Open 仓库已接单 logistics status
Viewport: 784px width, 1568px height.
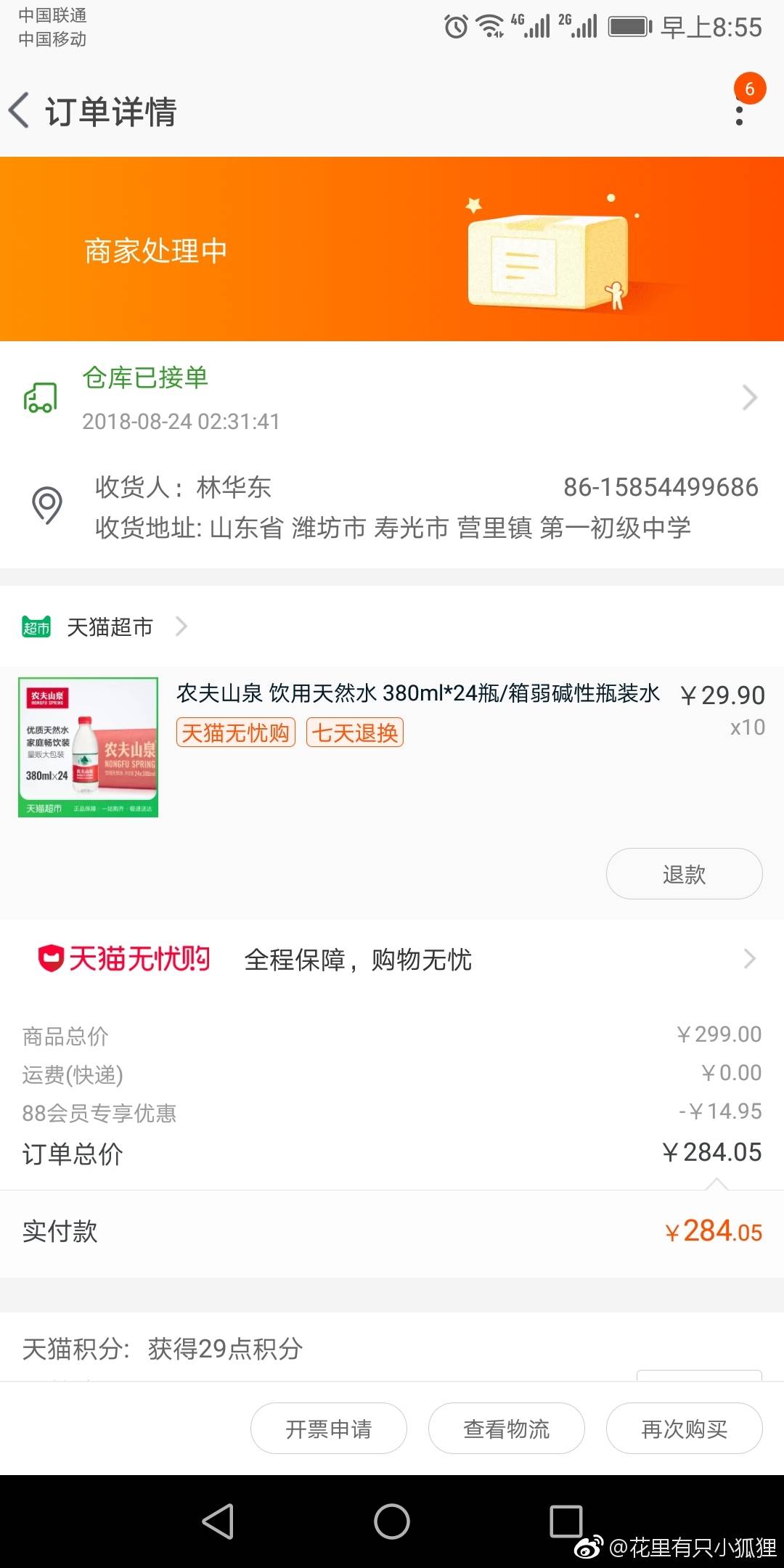coord(392,398)
